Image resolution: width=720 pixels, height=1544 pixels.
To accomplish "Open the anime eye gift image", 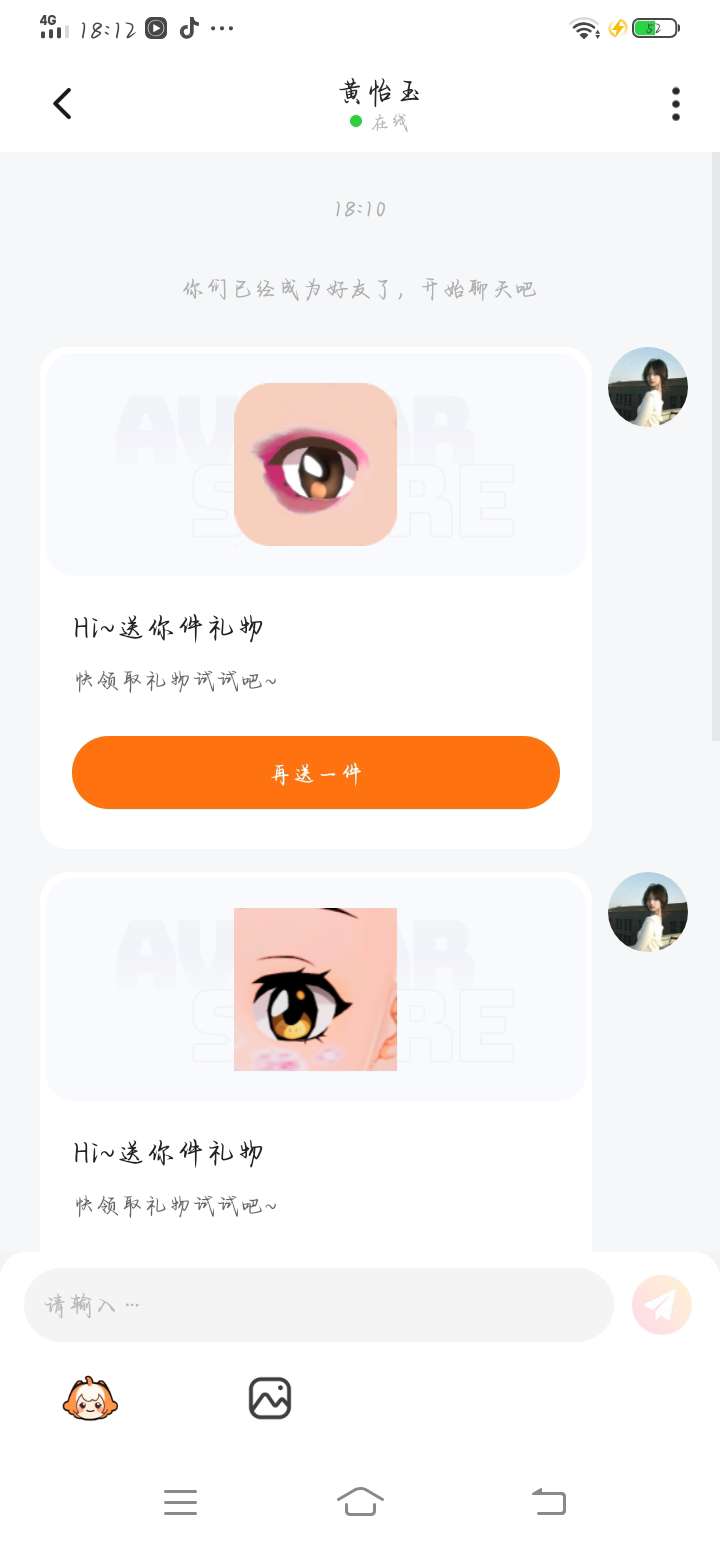I will (x=315, y=989).
